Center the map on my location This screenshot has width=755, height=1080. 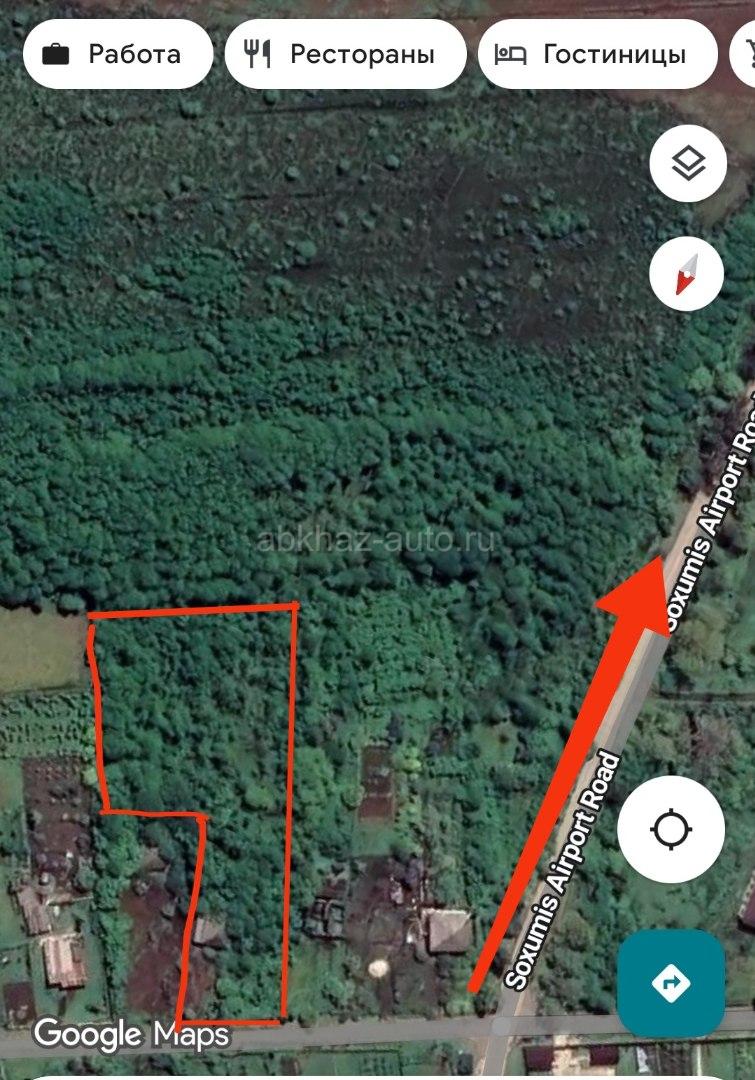[671, 829]
